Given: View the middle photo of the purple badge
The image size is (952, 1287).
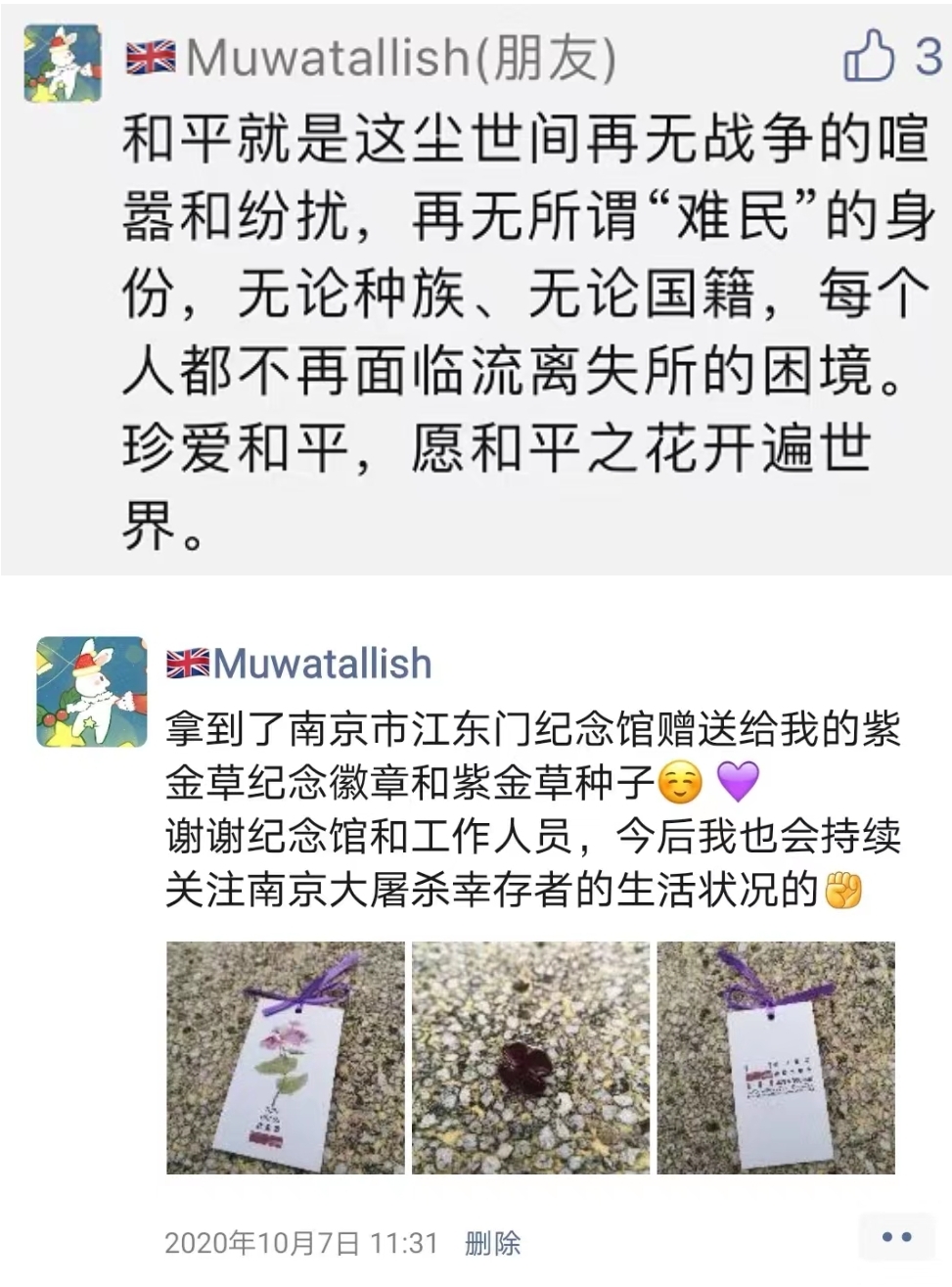Looking at the screenshot, I should (x=530, y=1057).
